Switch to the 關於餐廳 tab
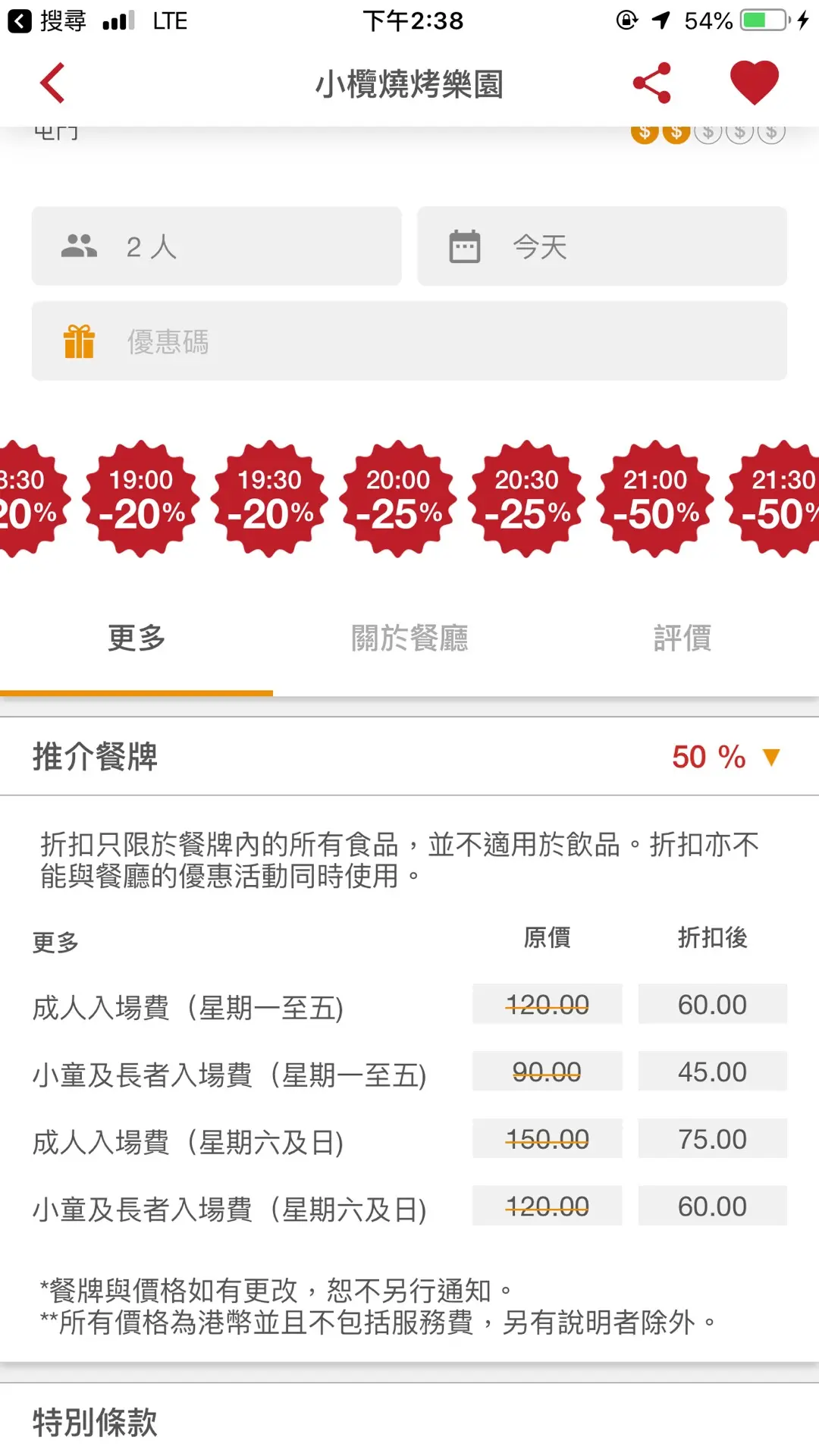The image size is (819, 1456). point(409,638)
